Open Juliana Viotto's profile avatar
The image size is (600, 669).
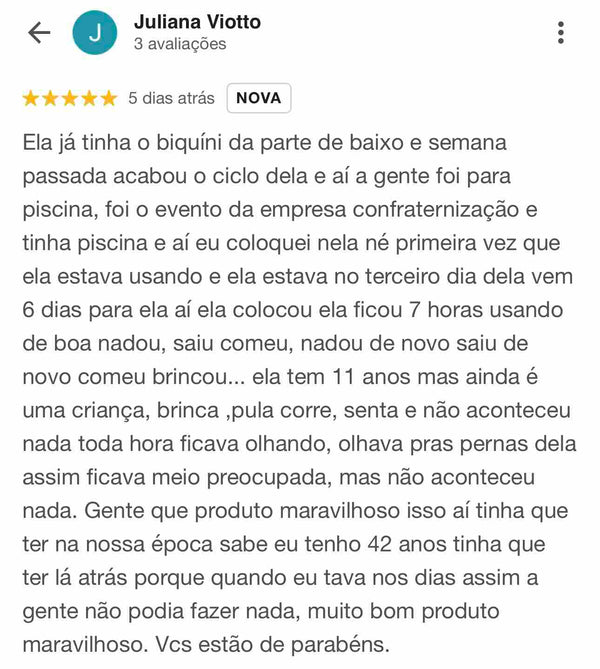click(94, 33)
